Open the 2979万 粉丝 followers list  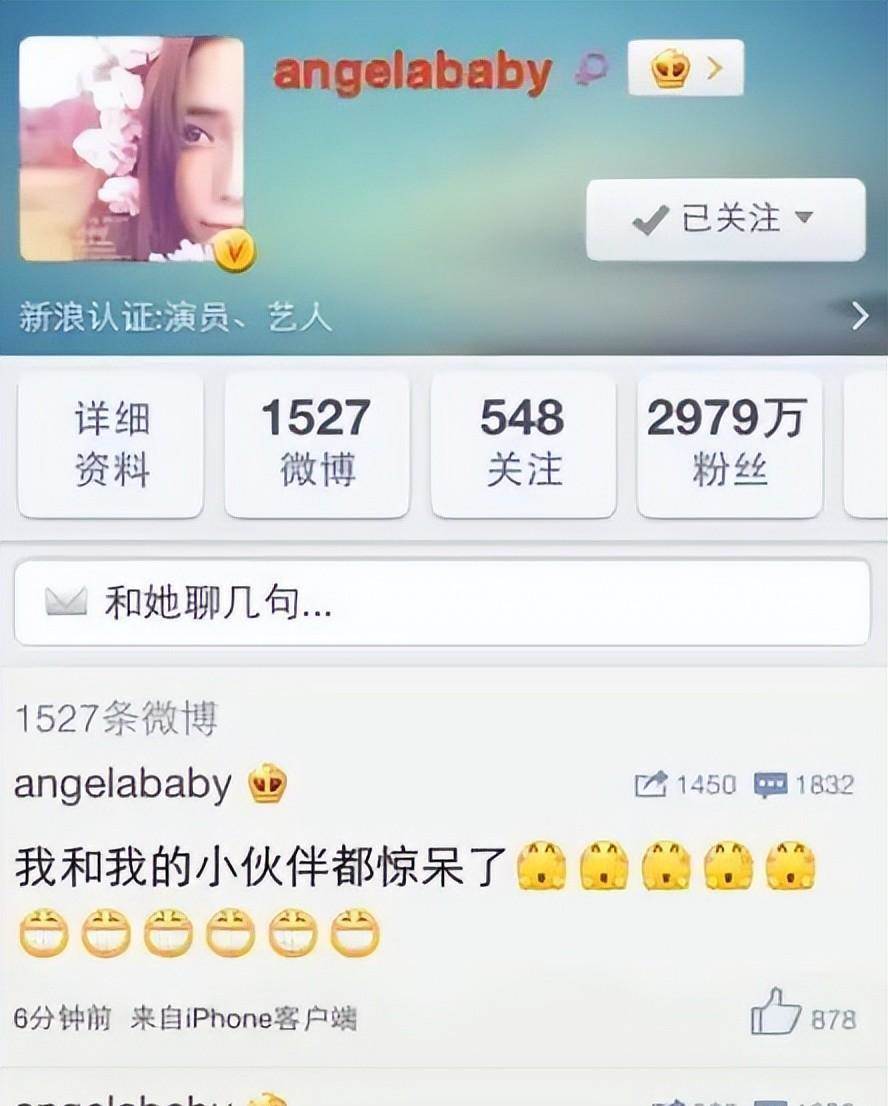728,444
